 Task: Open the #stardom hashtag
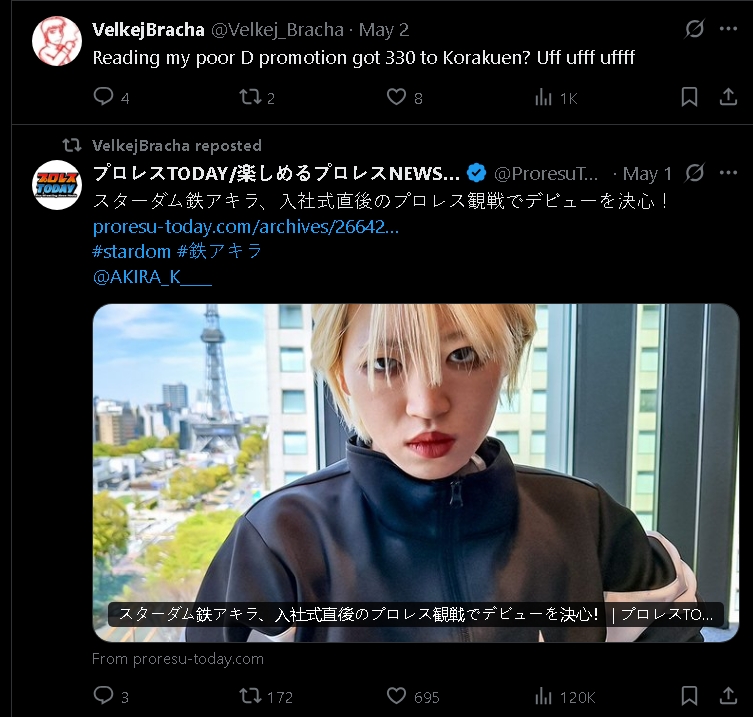pos(131,252)
